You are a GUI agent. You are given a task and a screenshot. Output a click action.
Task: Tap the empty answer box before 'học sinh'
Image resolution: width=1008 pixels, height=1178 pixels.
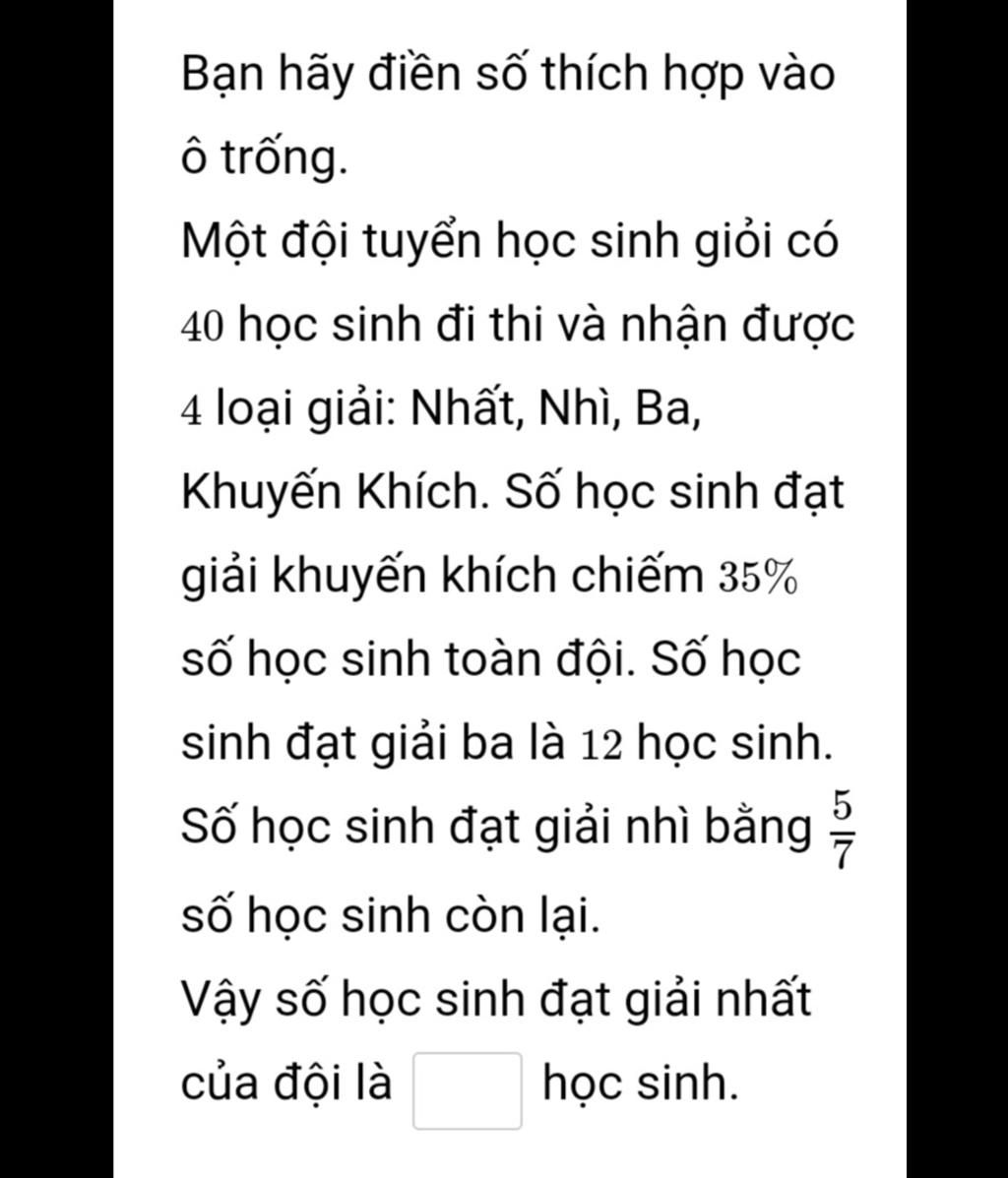(467, 1089)
